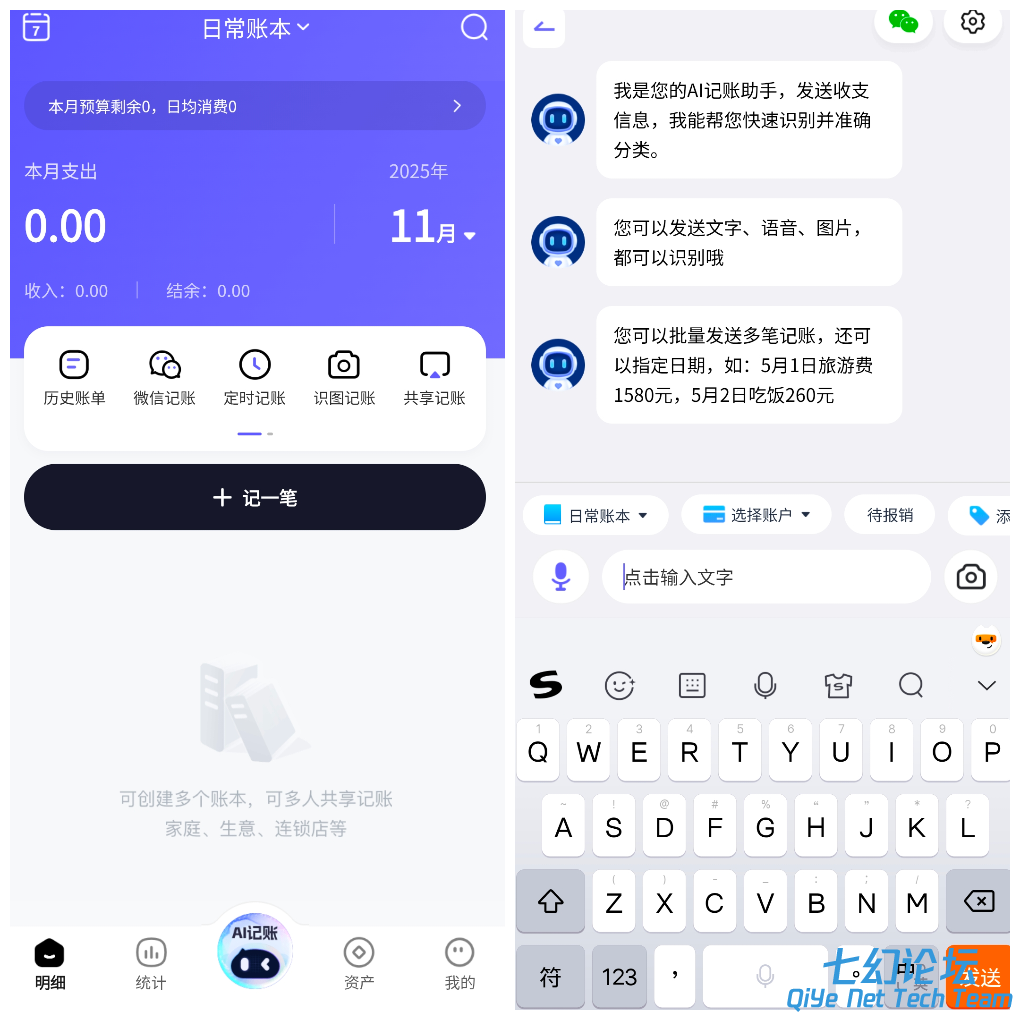
Task: Open search with the magnifier icon
Action: click(x=474, y=27)
